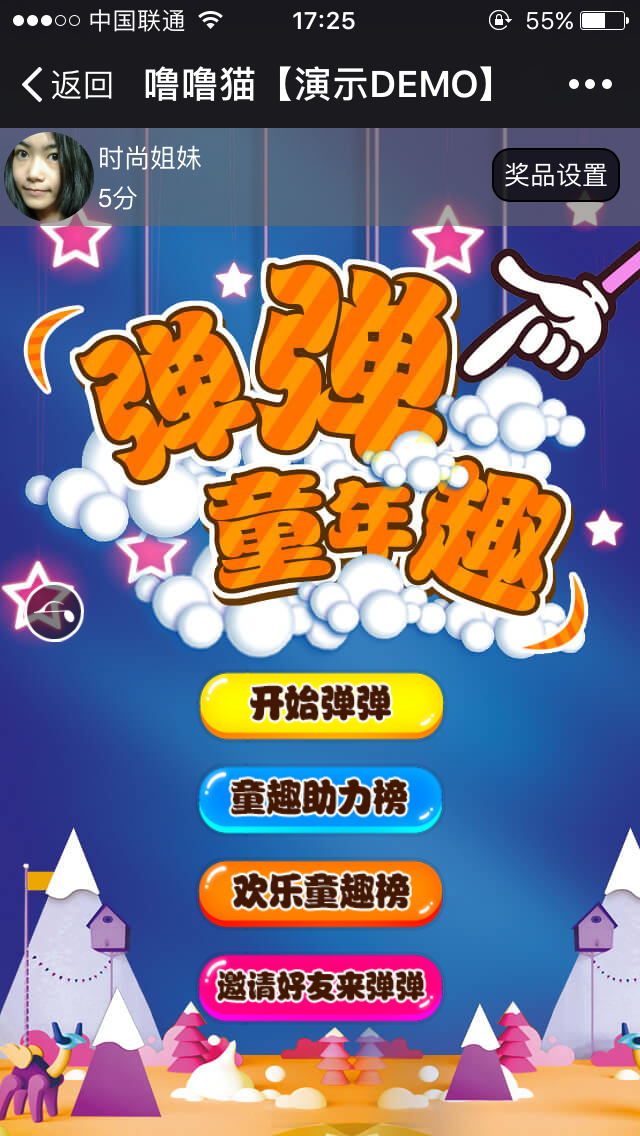View the 欢乐童趣榜 ranking
This screenshot has width=640, height=1136.
pos(320,892)
